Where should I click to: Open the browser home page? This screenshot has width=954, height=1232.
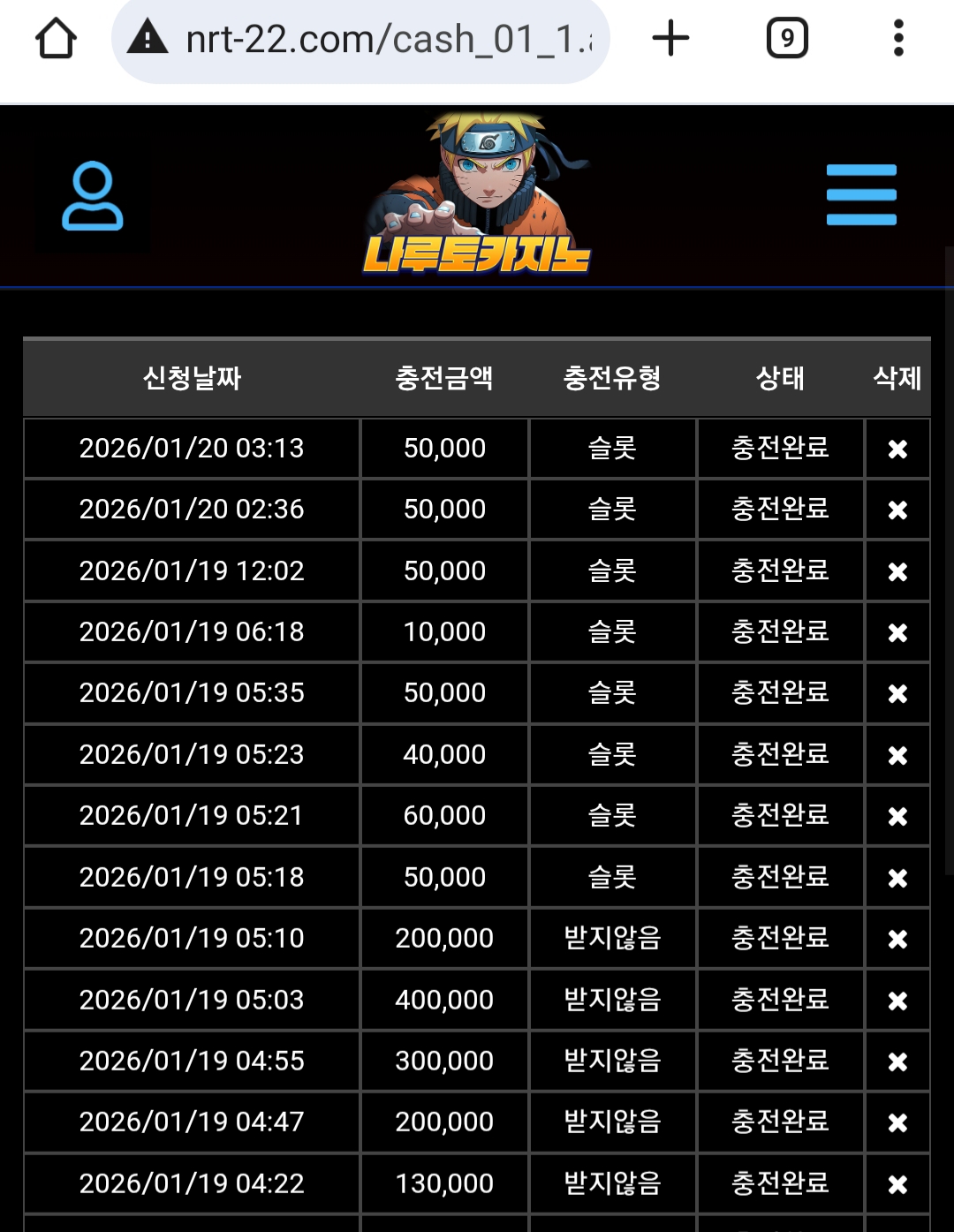56,39
